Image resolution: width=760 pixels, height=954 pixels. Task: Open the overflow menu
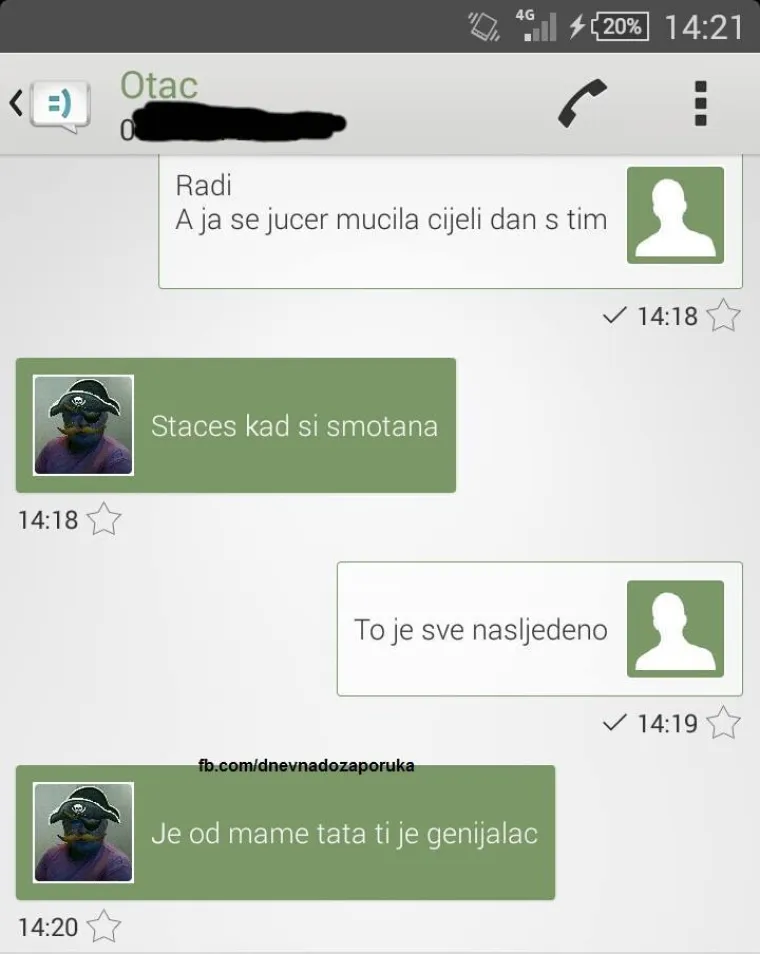coord(700,103)
